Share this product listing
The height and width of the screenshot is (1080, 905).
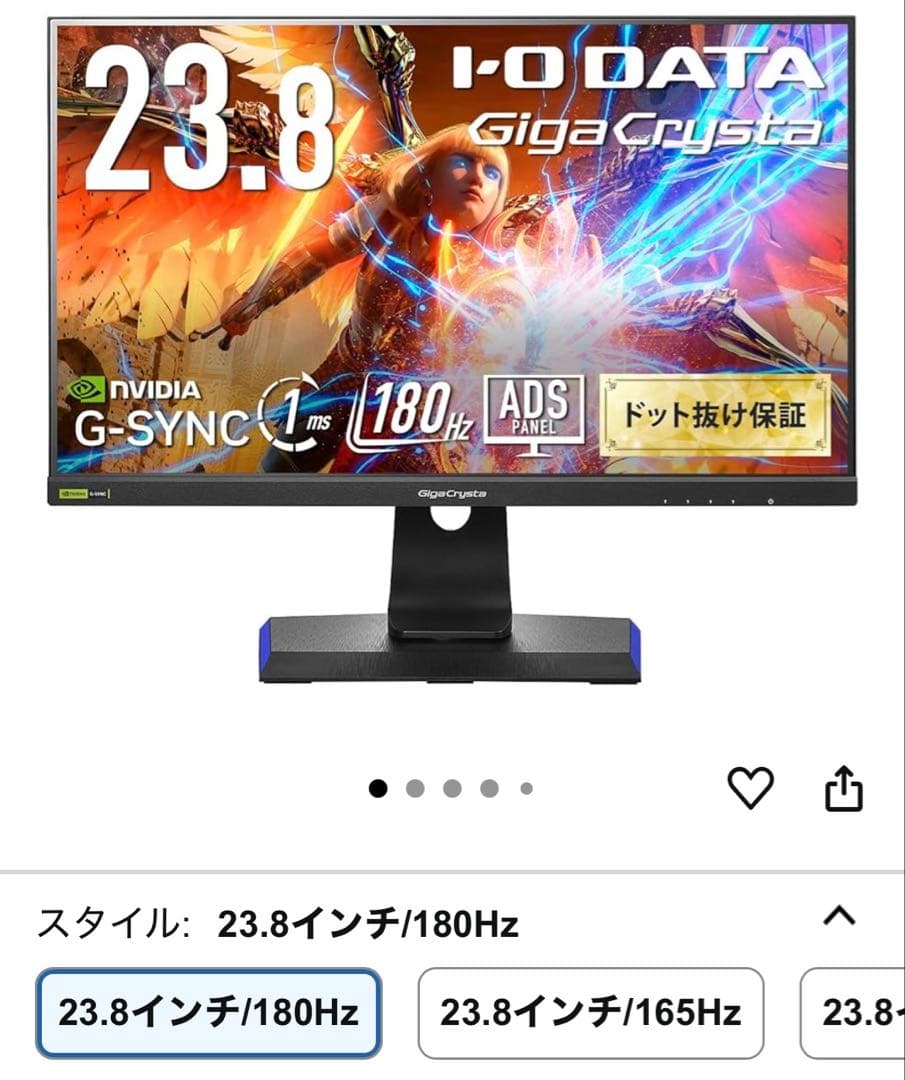(x=842, y=789)
